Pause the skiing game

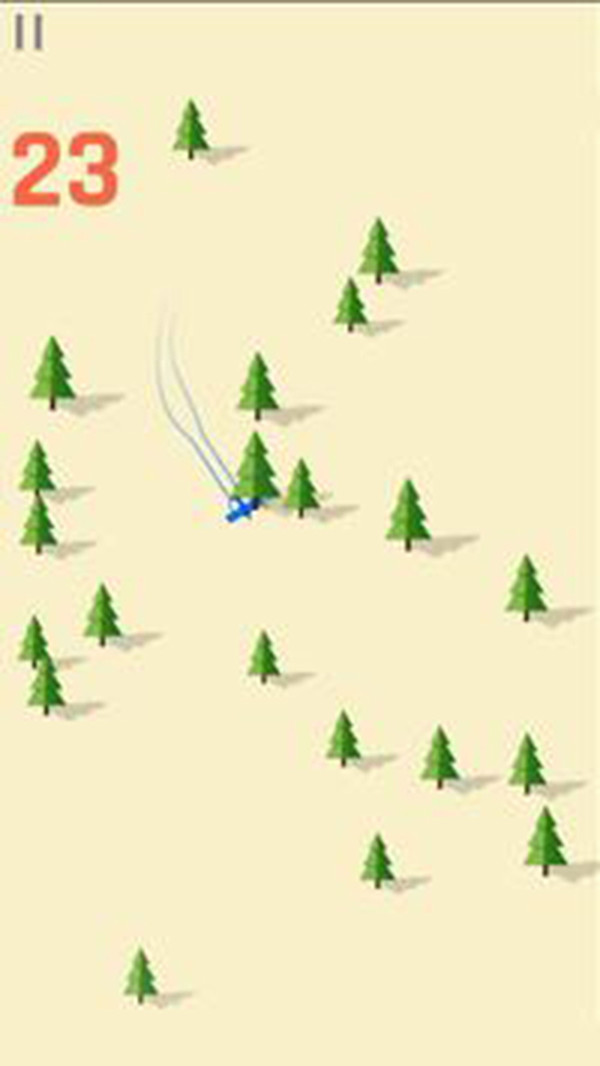(29, 32)
